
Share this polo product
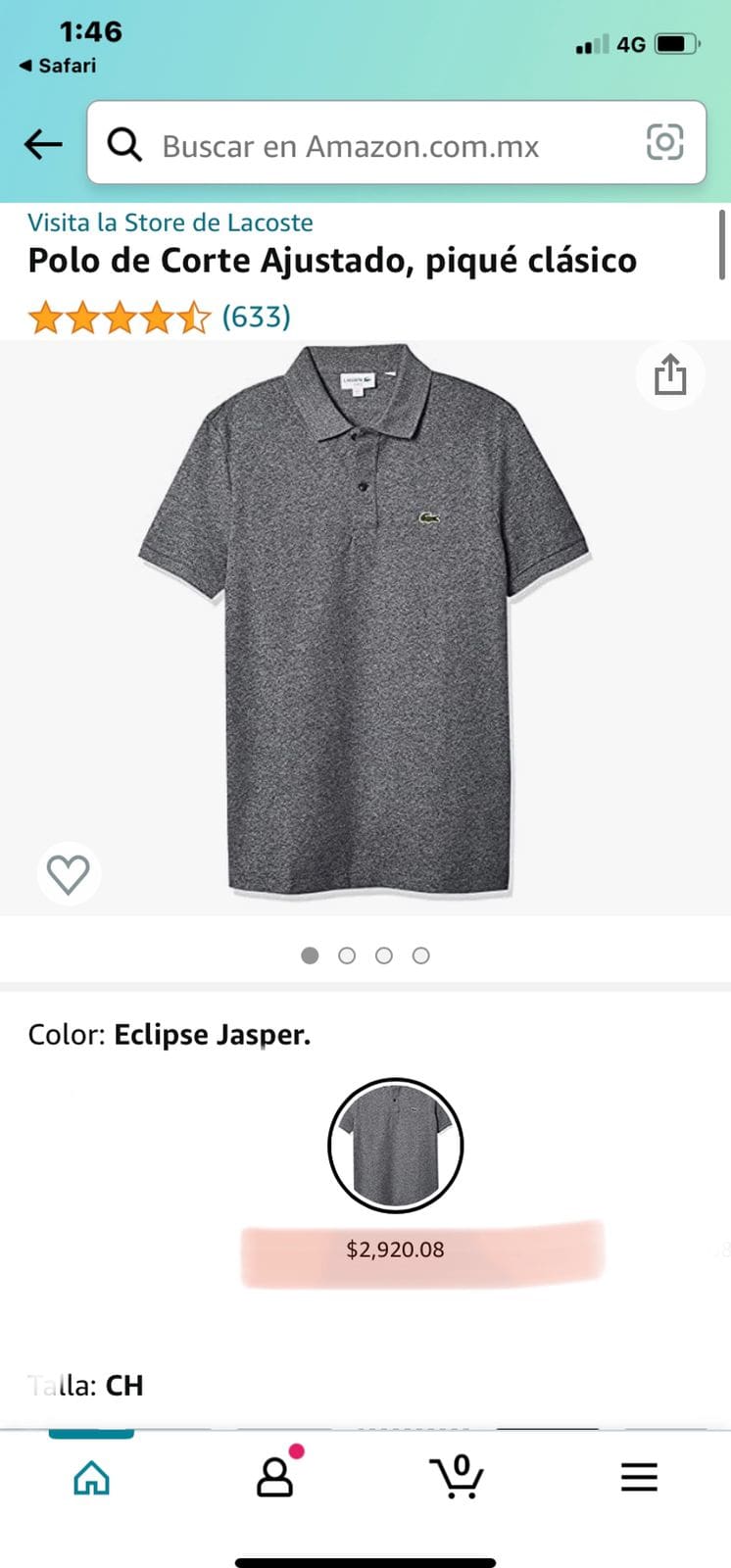pyautogui.click(x=670, y=375)
